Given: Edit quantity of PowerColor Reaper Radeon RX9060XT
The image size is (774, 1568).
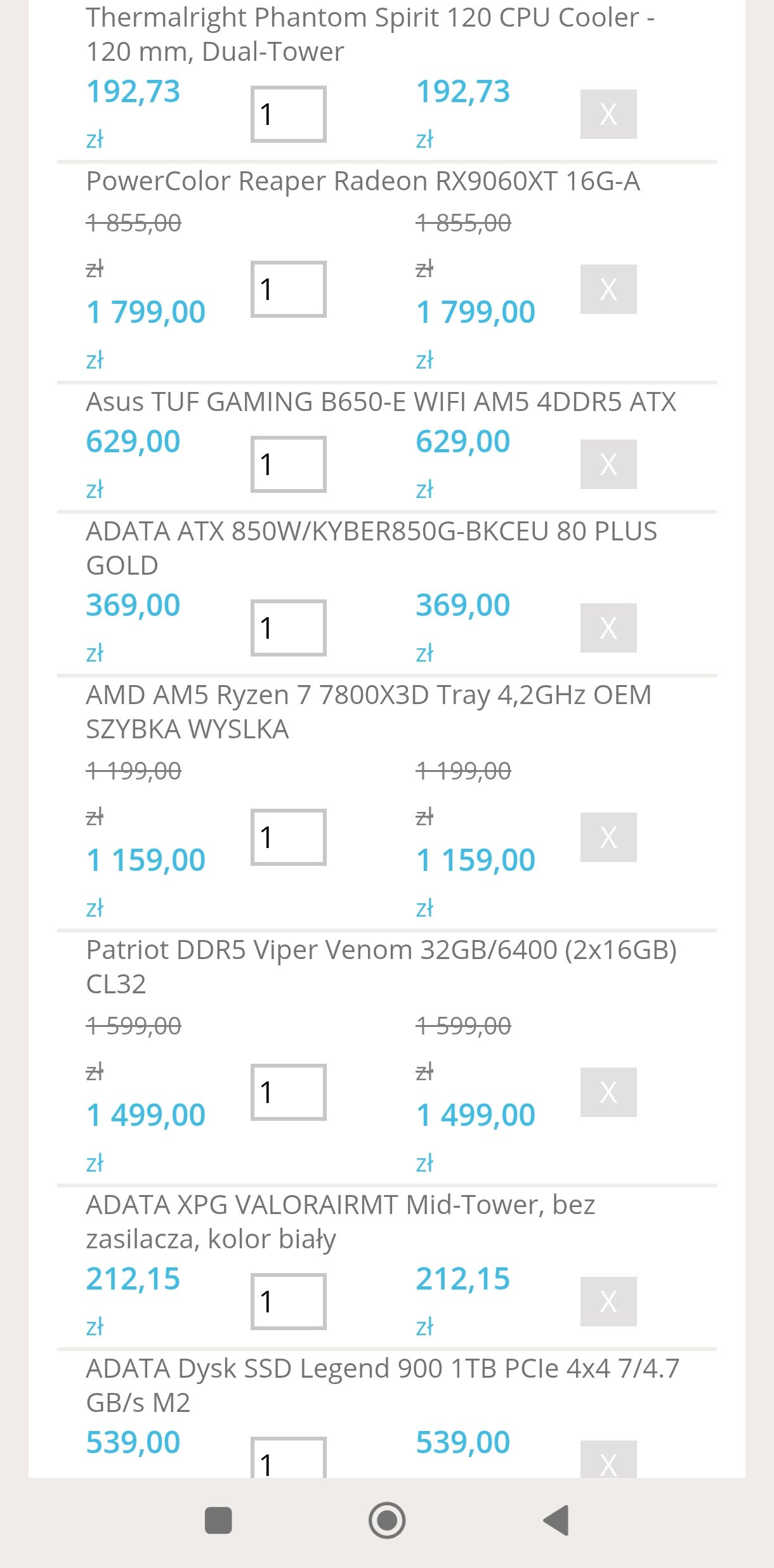Looking at the screenshot, I should (x=289, y=289).
